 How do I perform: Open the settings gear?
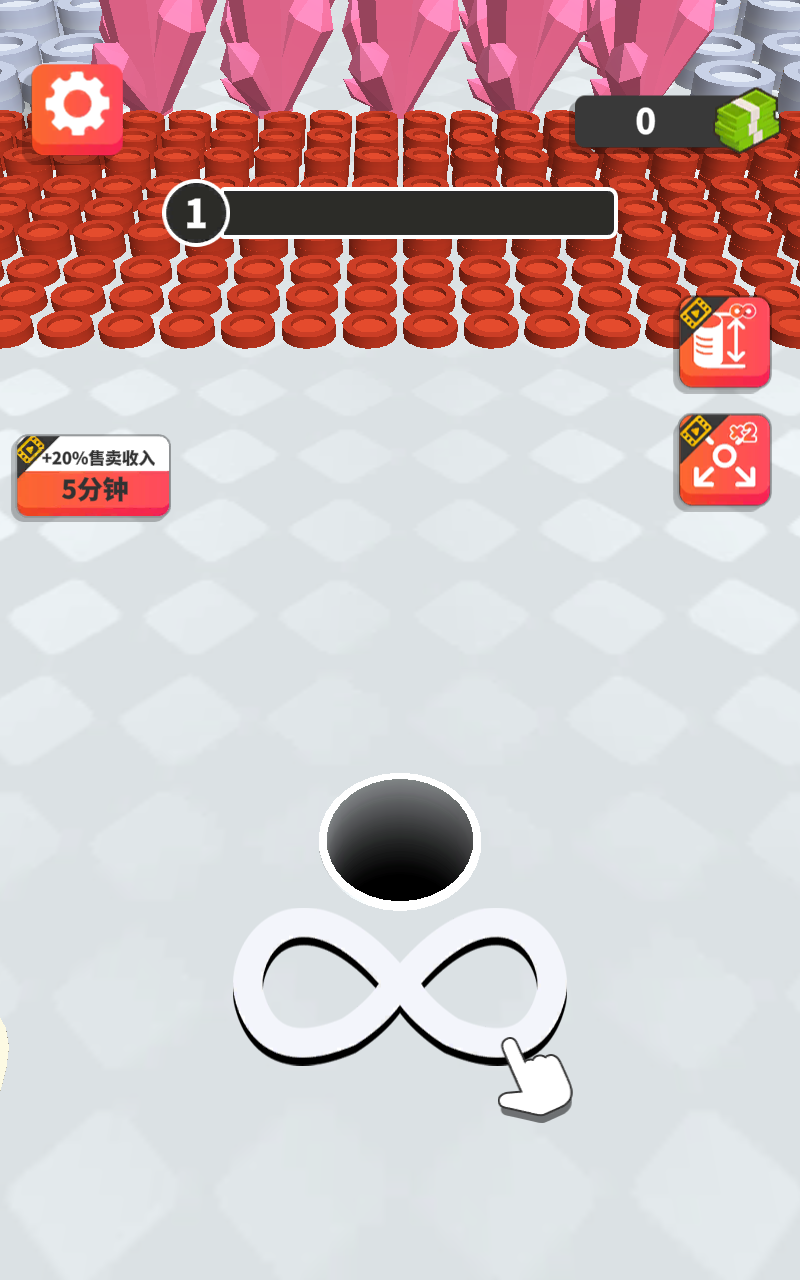pyautogui.click(x=77, y=108)
